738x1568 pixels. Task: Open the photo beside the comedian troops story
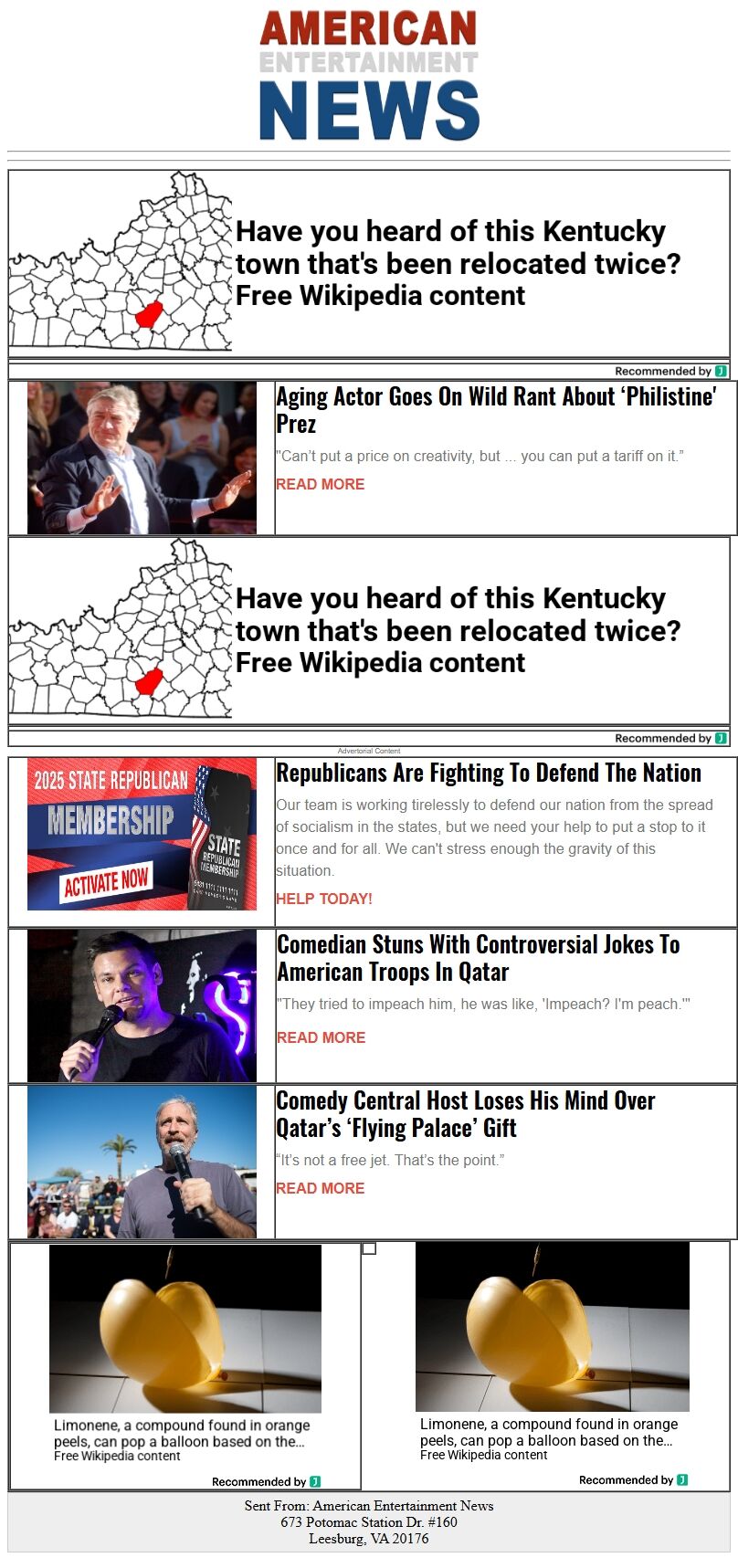tap(142, 1005)
